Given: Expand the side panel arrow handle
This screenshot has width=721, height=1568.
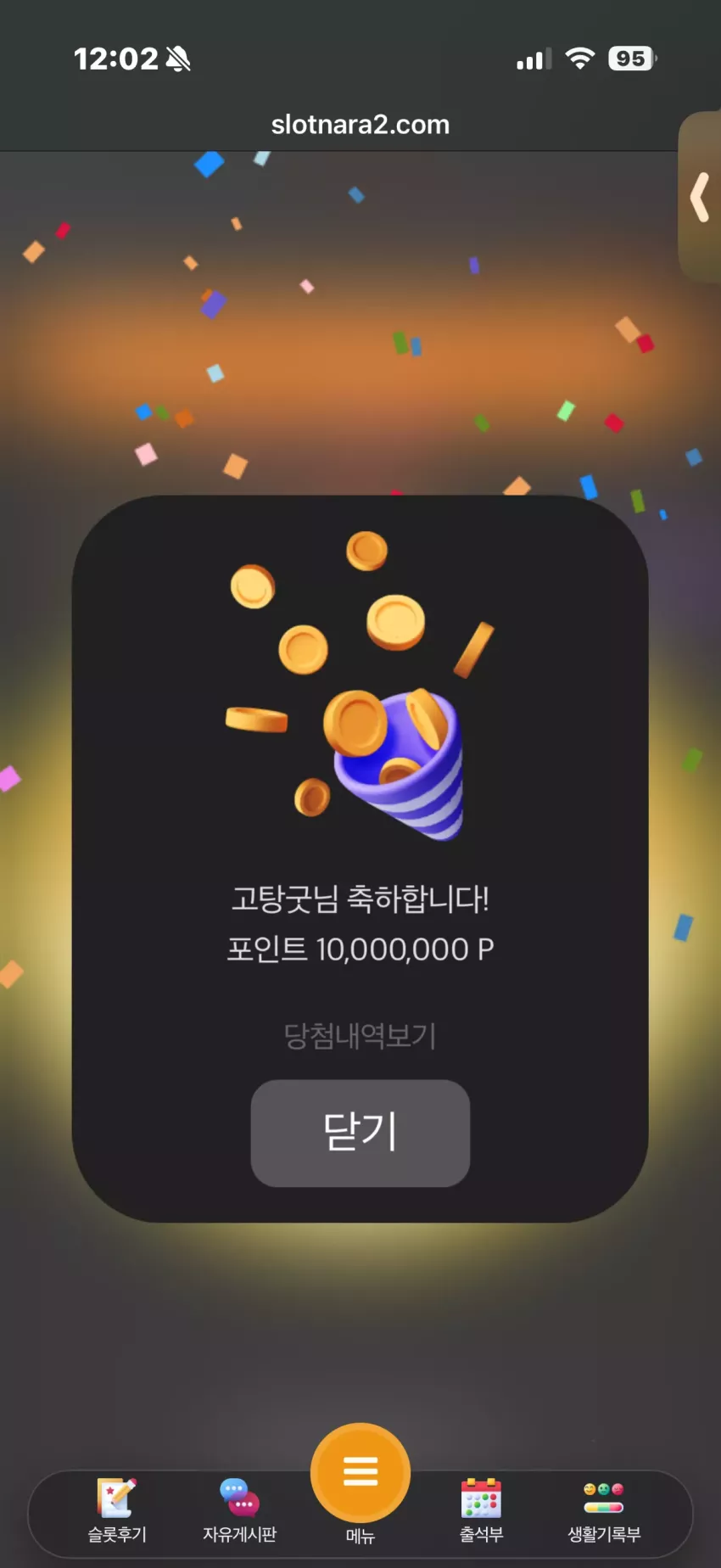Looking at the screenshot, I should [x=700, y=197].
